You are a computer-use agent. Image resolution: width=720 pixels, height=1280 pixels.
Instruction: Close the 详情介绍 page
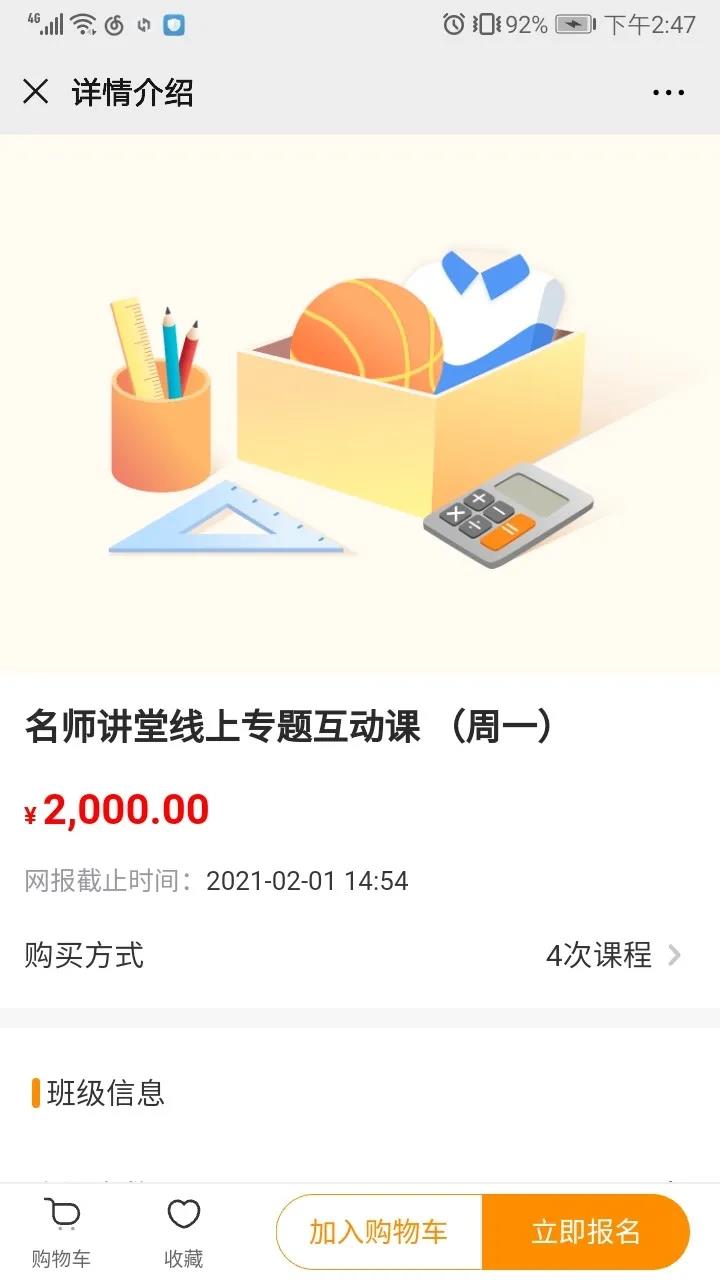tap(35, 93)
